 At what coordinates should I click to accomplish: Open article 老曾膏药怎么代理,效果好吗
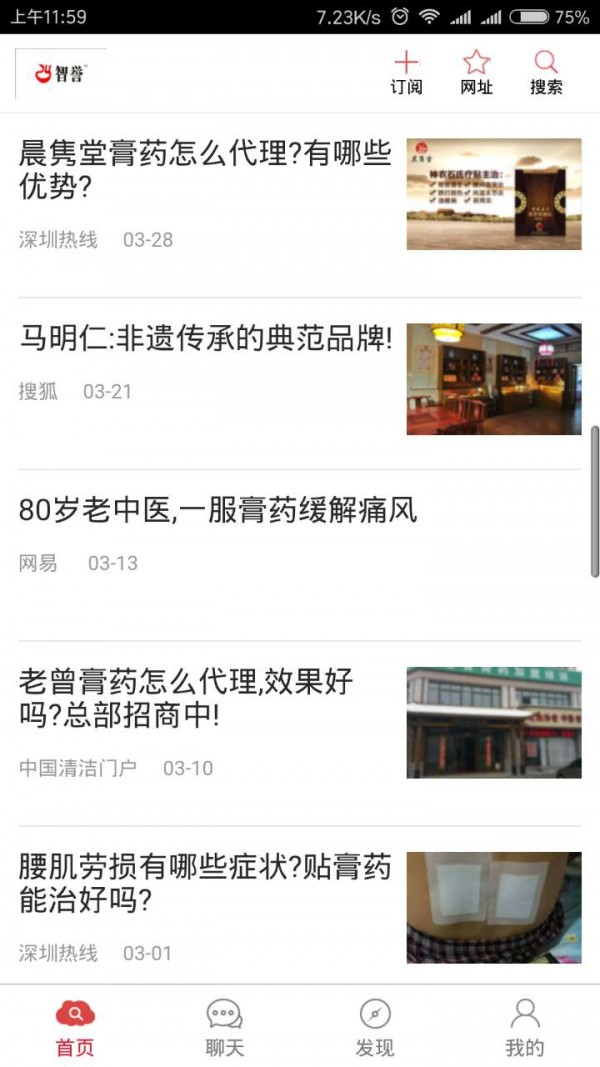tap(186, 698)
